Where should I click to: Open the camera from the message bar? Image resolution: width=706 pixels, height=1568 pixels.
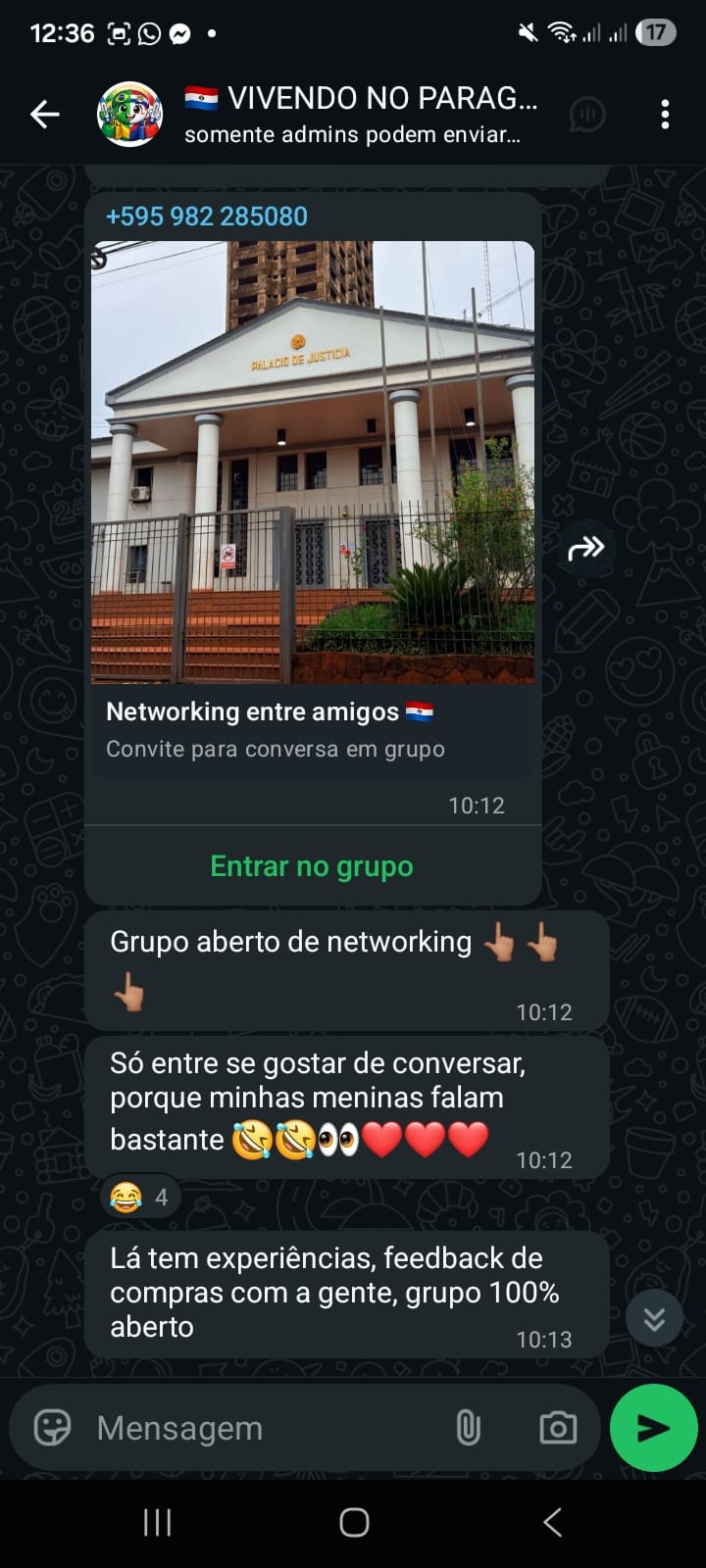(558, 1428)
